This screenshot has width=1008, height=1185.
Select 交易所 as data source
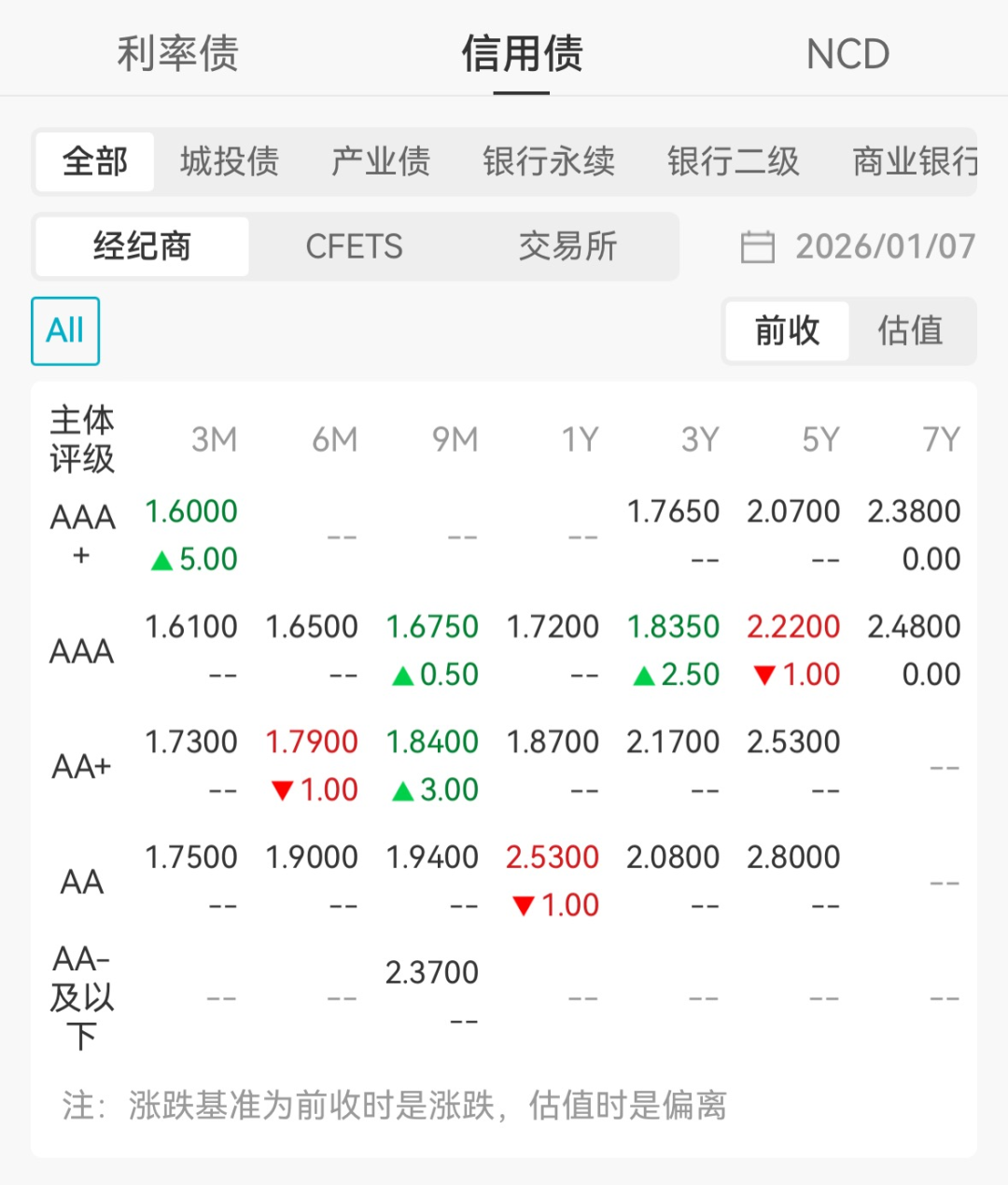[567, 246]
